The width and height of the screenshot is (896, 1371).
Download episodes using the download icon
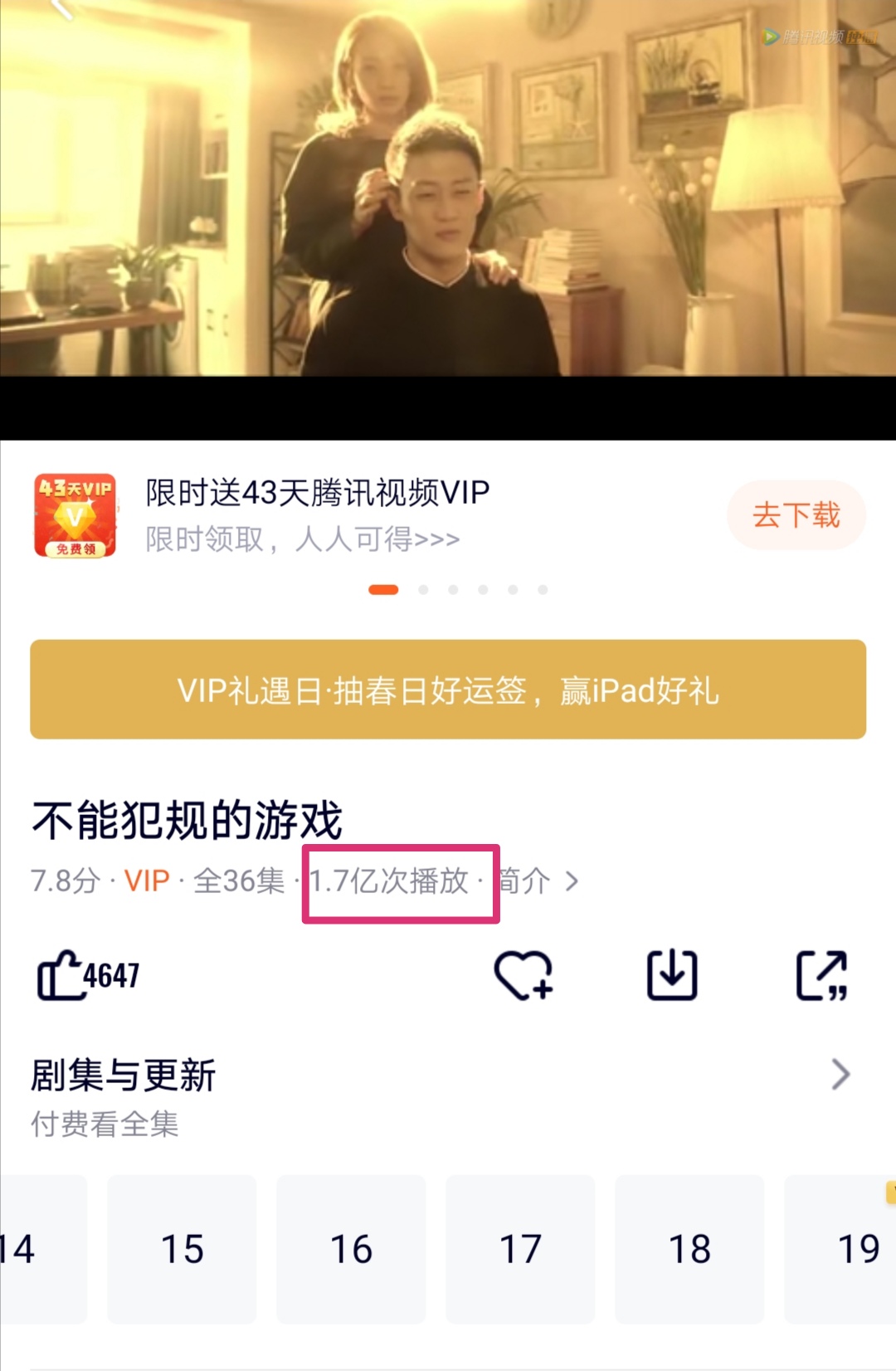tap(671, 975)
